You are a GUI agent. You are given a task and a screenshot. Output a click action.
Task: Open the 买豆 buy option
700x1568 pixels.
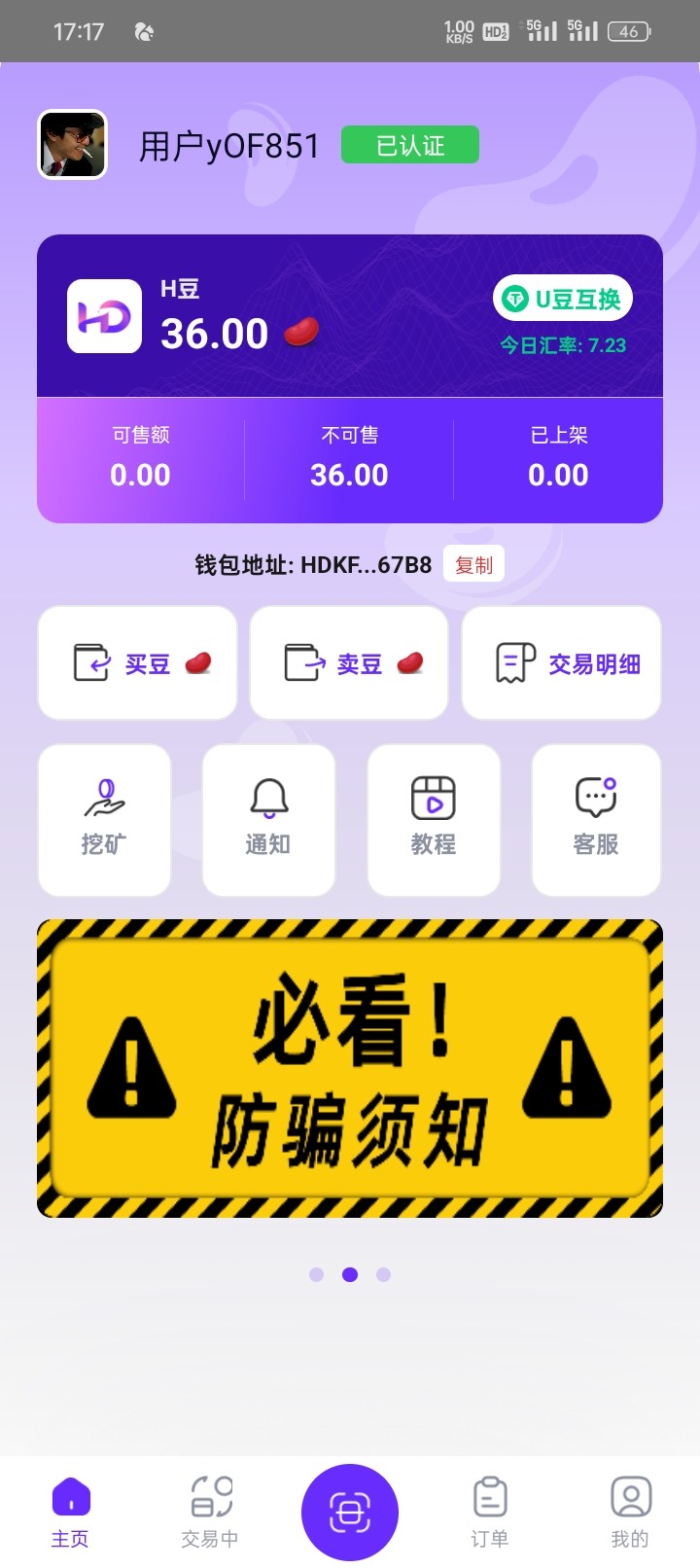click(x=137, y=663)
